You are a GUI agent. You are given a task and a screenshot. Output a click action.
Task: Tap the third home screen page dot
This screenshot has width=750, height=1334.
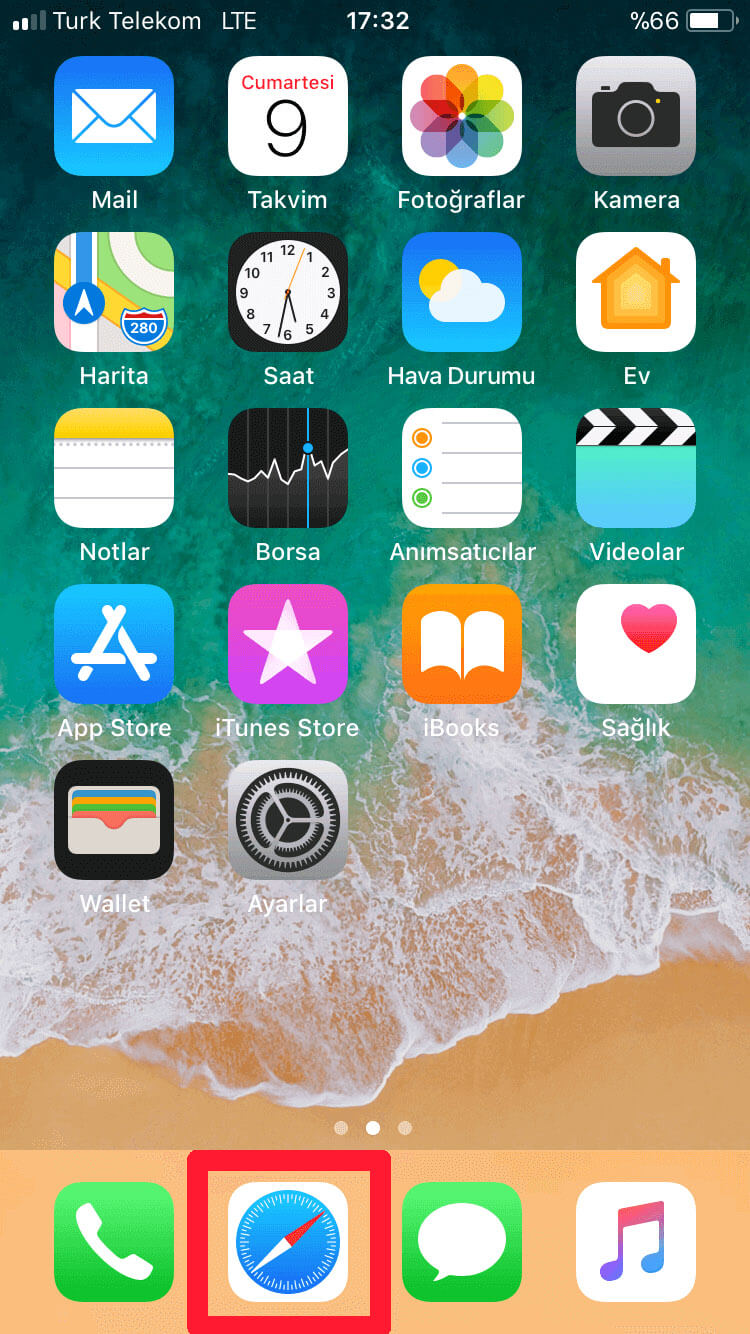point(405,1127)
